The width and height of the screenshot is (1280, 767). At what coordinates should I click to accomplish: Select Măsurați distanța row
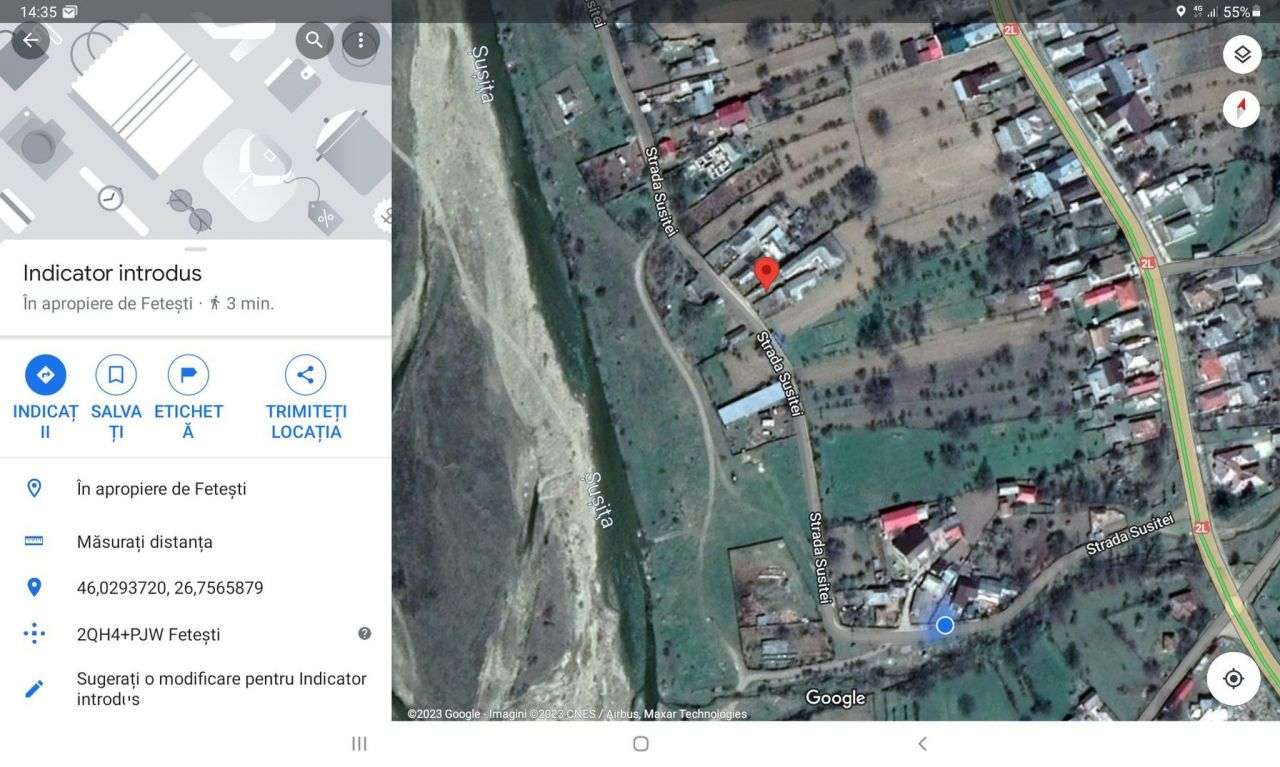[x=145, y=542]
